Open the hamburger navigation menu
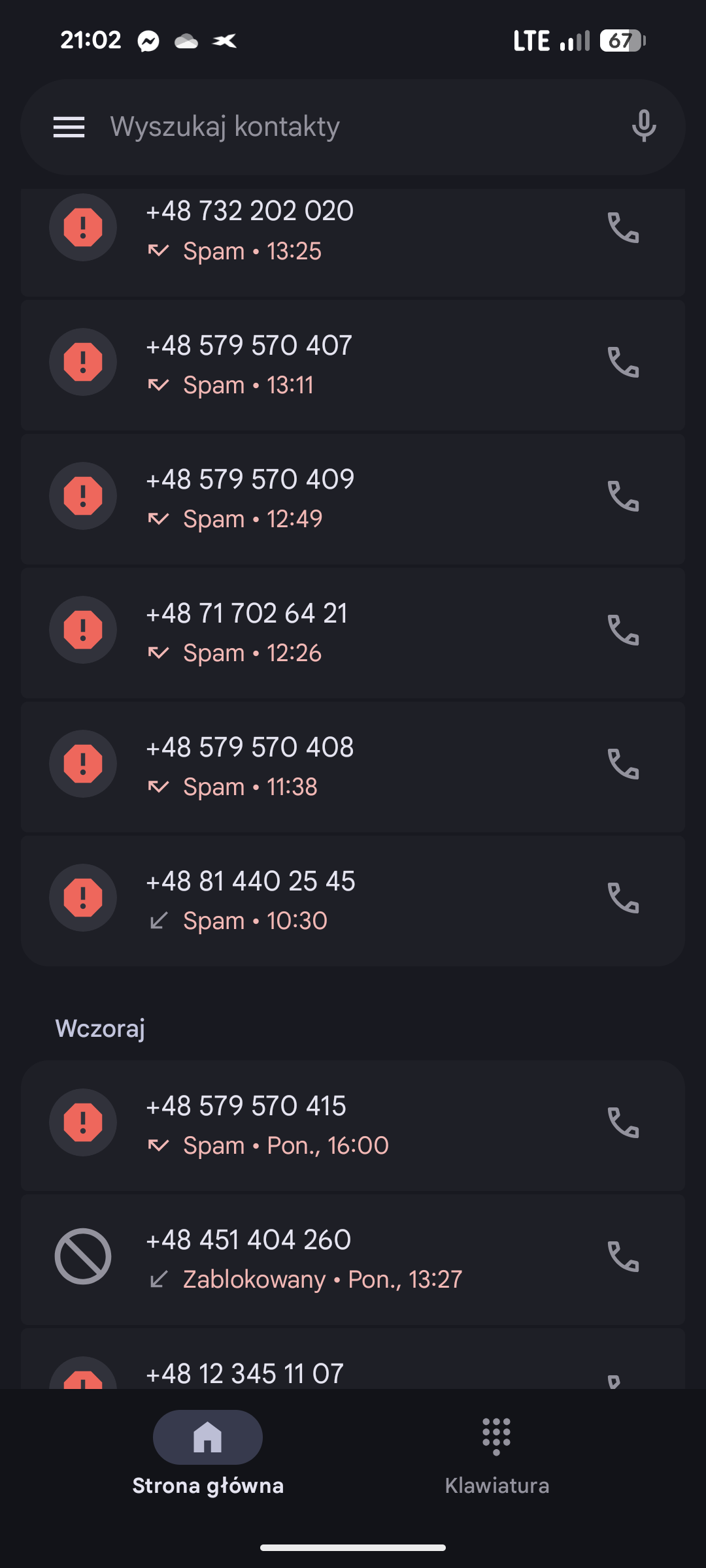Screen dimensions: 706x1568 click(x=69, y=127)
